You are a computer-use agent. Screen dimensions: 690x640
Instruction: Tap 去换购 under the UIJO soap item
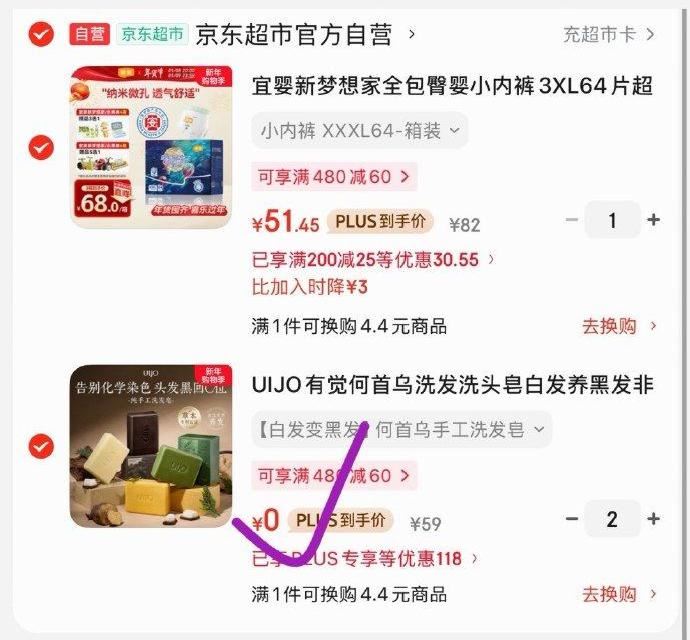619,594
